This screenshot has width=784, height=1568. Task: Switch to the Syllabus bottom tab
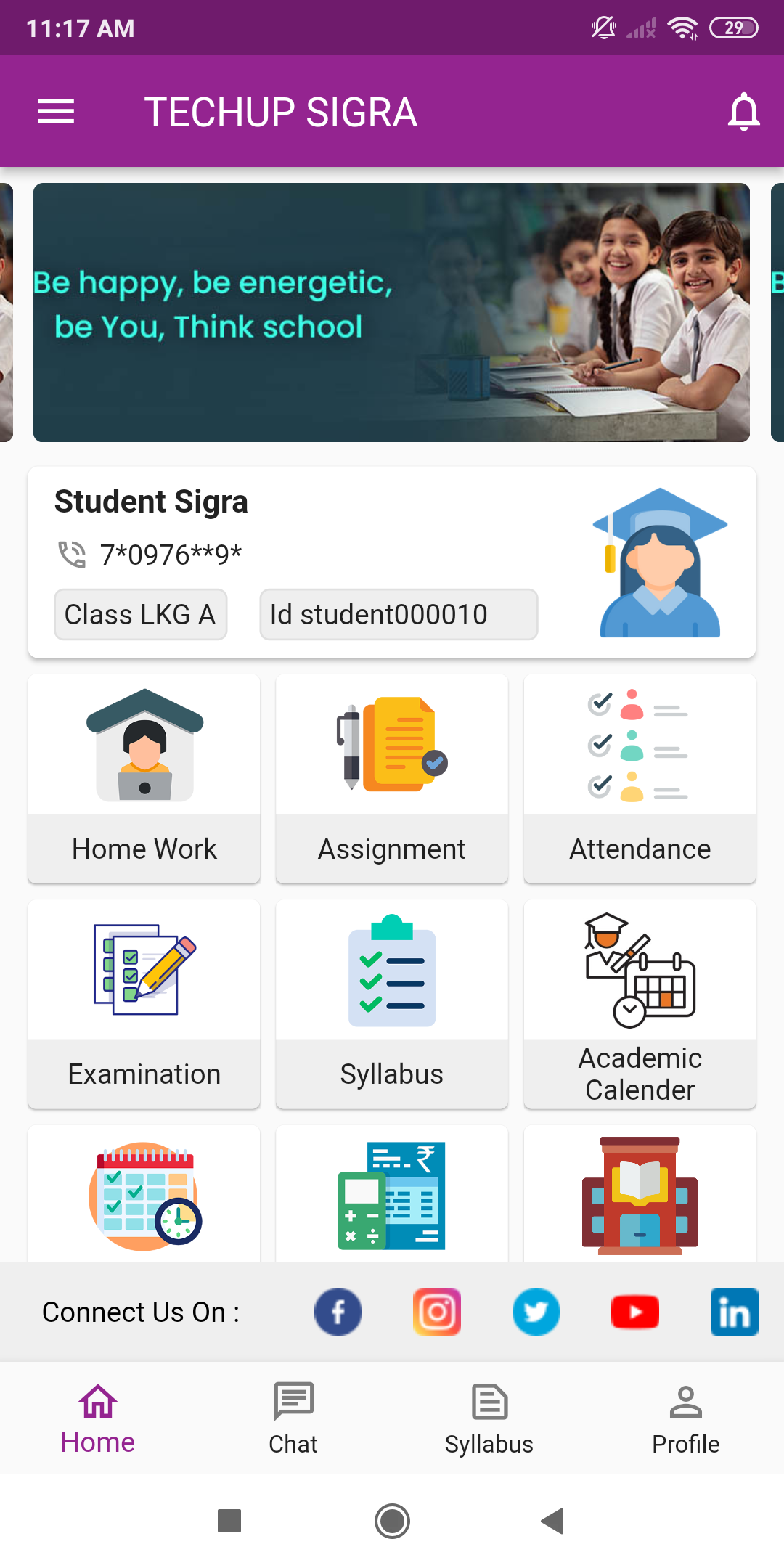click(489, 1418)
